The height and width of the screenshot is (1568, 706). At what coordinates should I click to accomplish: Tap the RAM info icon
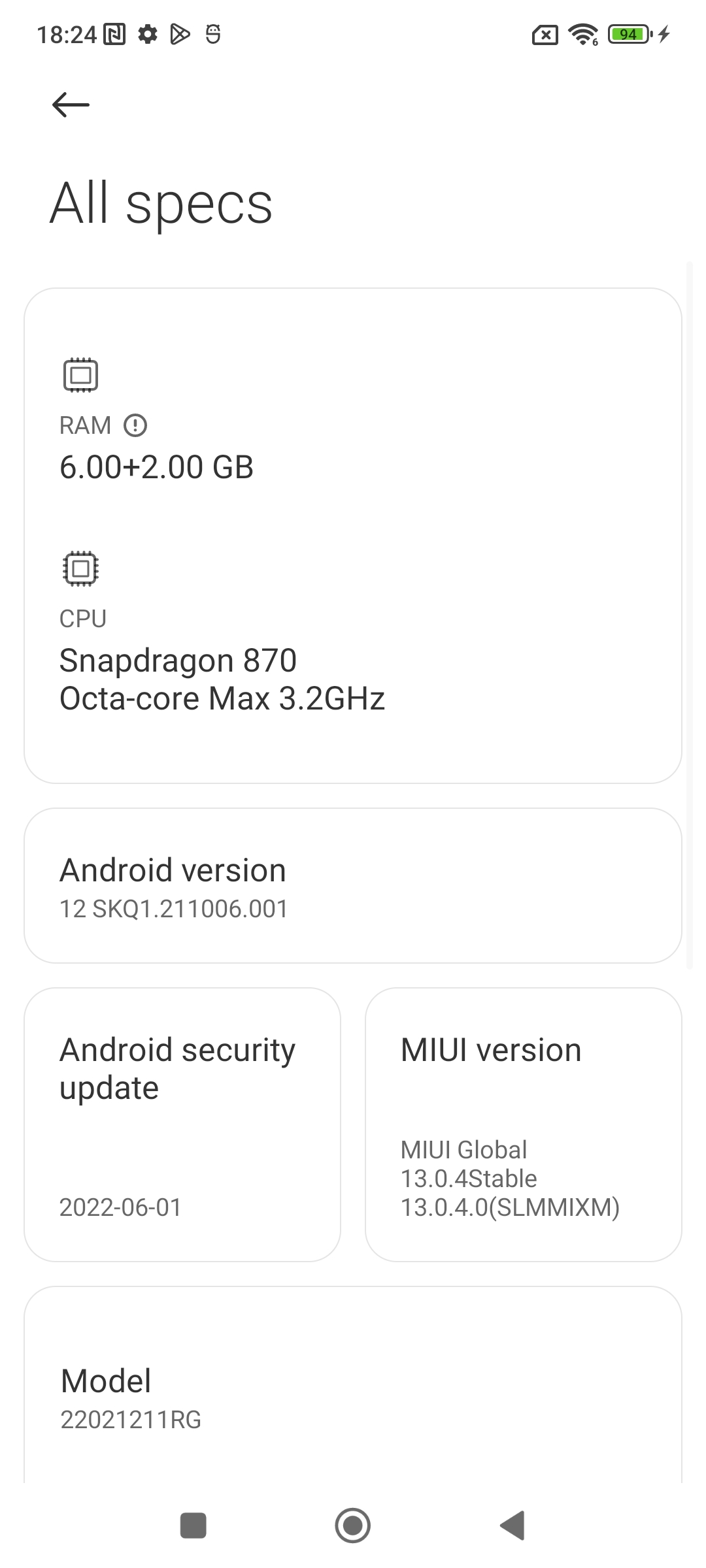pos(135,426)
